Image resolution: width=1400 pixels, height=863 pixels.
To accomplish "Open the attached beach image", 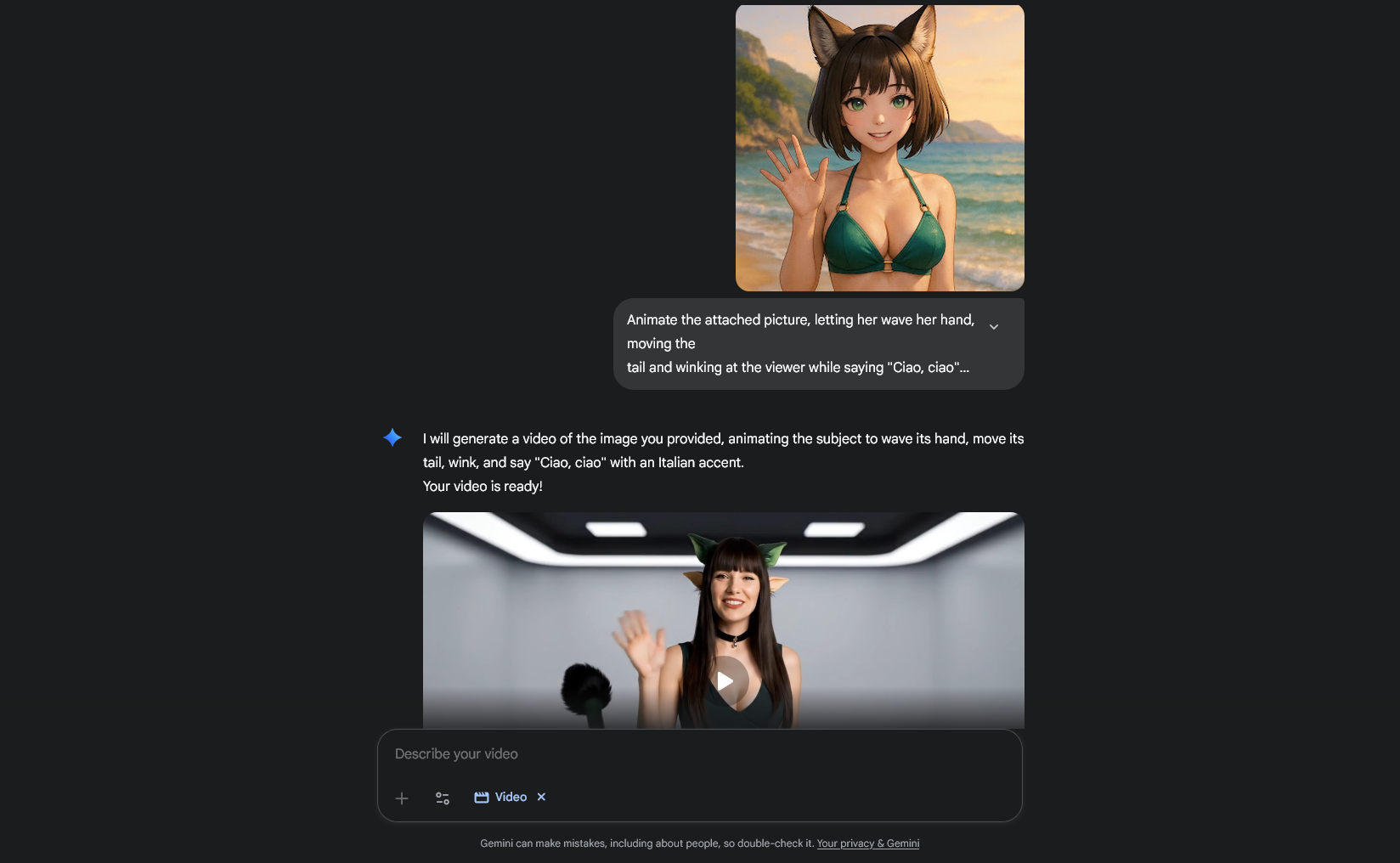I will pos(879,148).
